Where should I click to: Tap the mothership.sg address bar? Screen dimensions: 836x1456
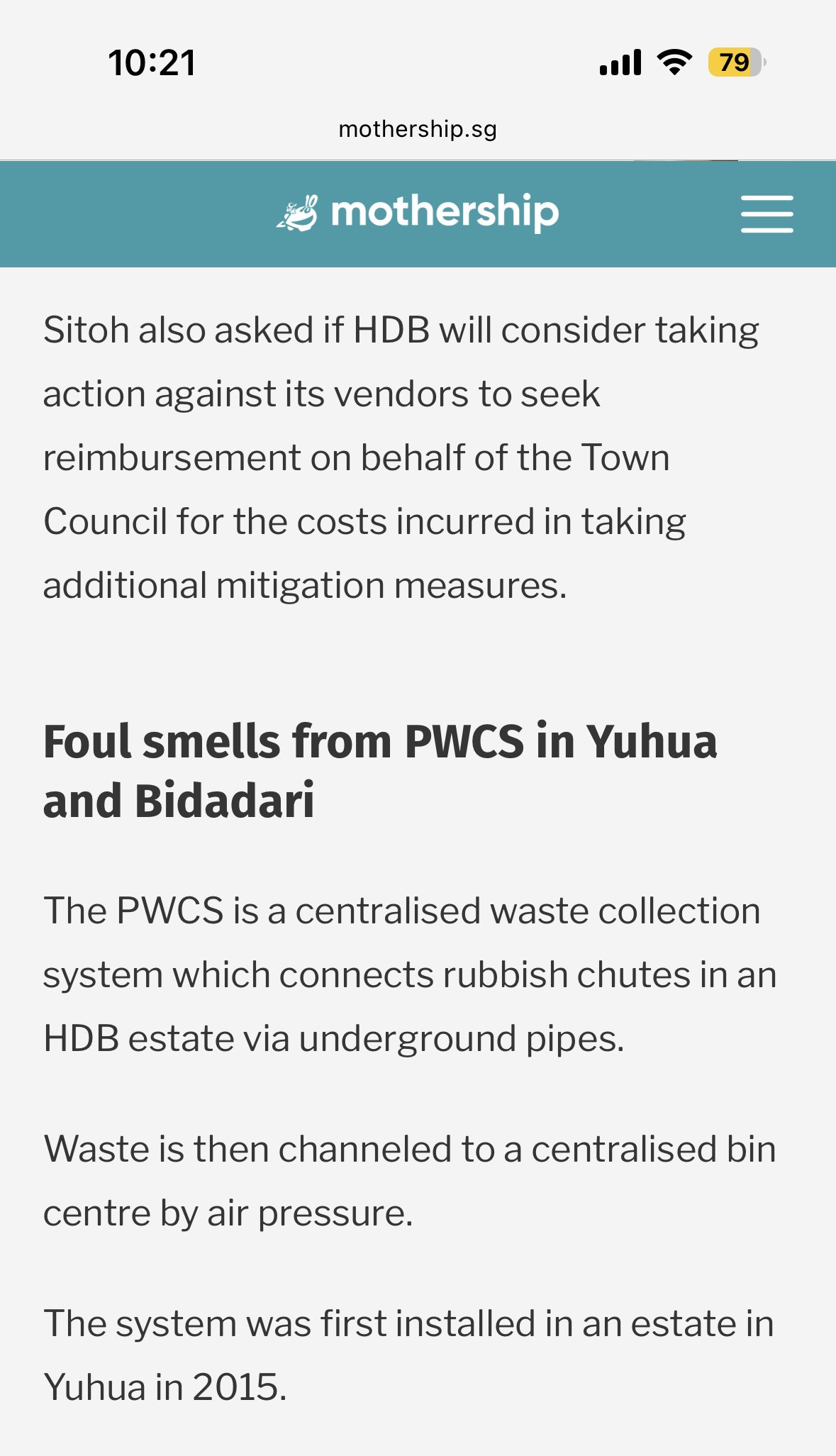[x=418, y=129]
